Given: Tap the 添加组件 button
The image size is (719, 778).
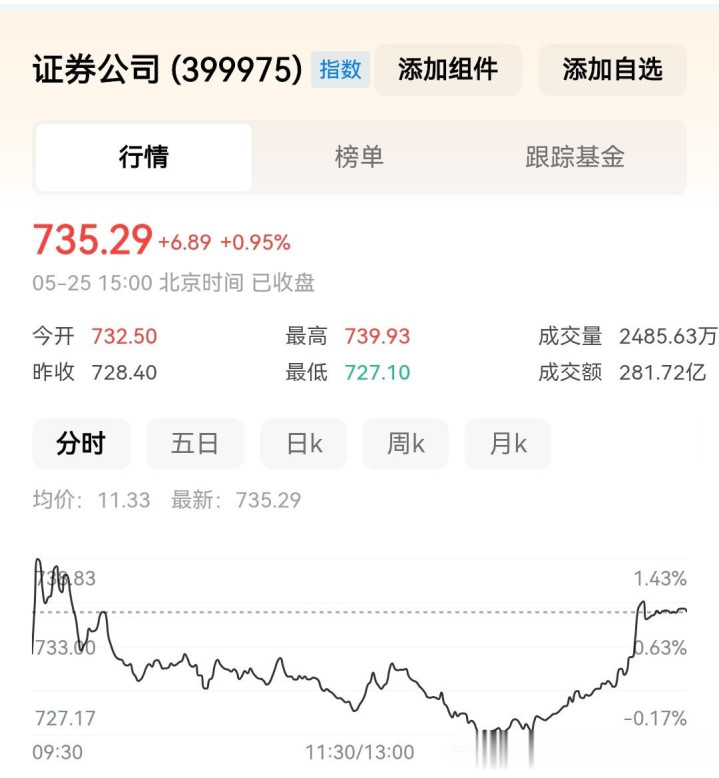Looking at the screenshot, I should point(448,69).
